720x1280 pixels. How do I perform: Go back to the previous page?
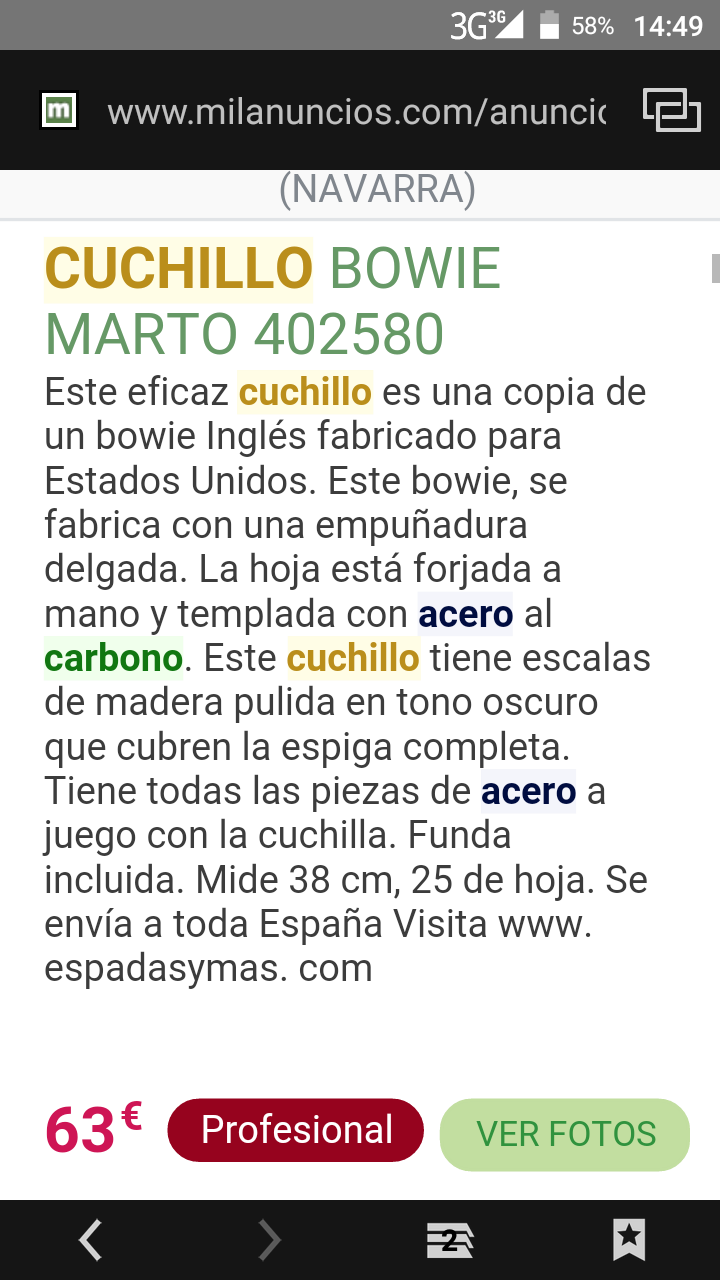tap(90, 1240)
